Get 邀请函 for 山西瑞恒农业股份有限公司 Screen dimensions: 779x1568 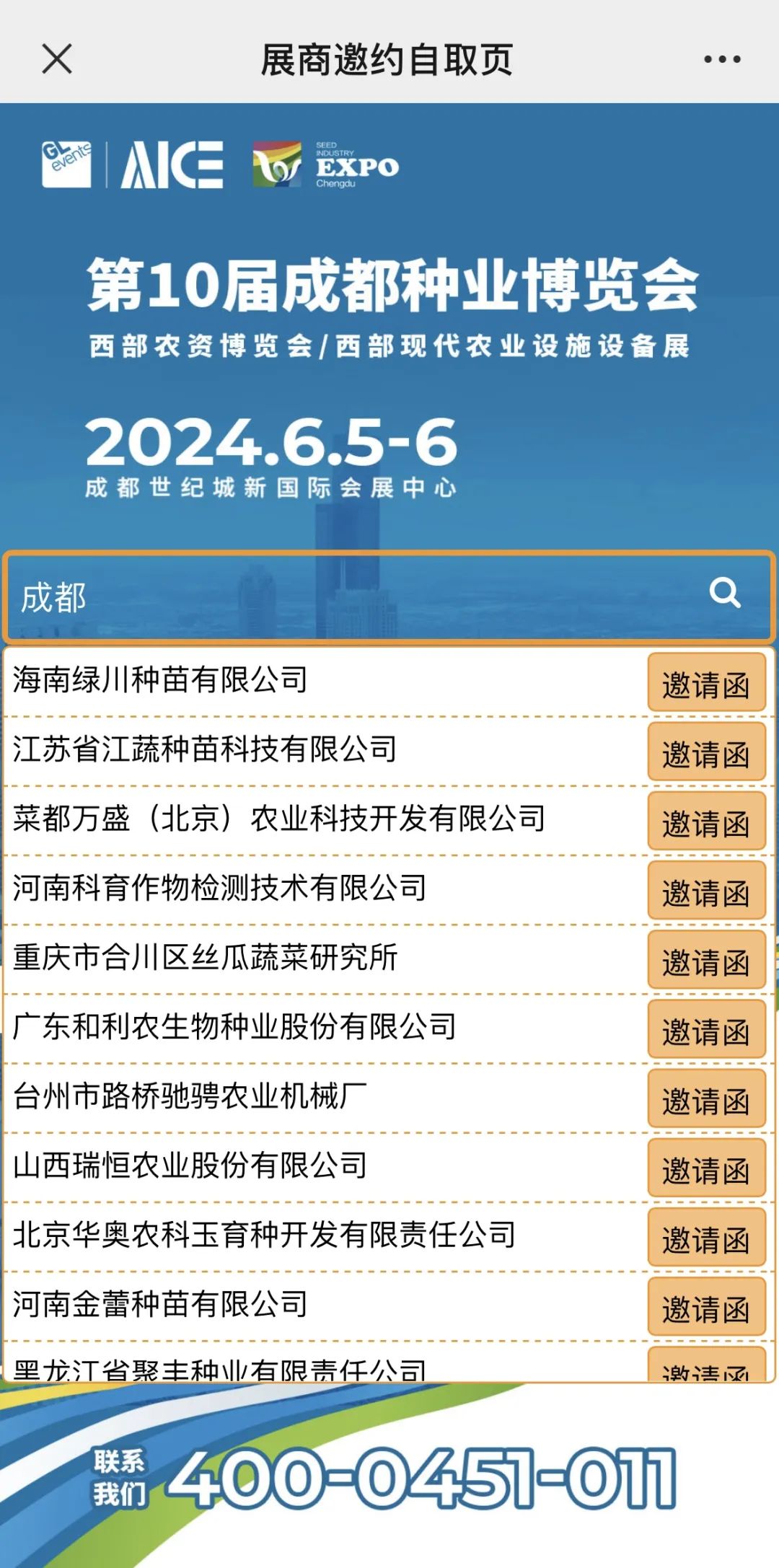[706, 1168]
